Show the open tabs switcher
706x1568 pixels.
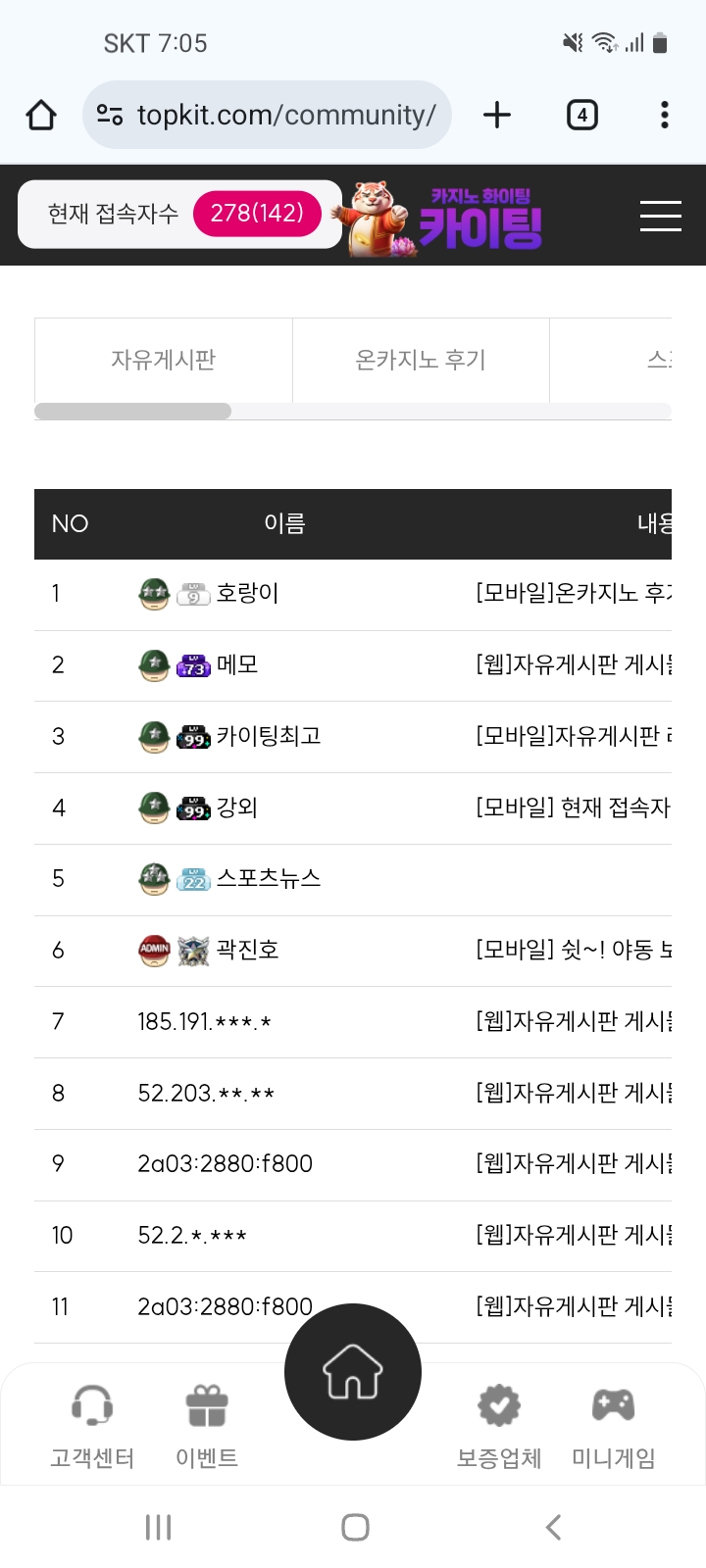pyautogui.click(x=582, y=115)
